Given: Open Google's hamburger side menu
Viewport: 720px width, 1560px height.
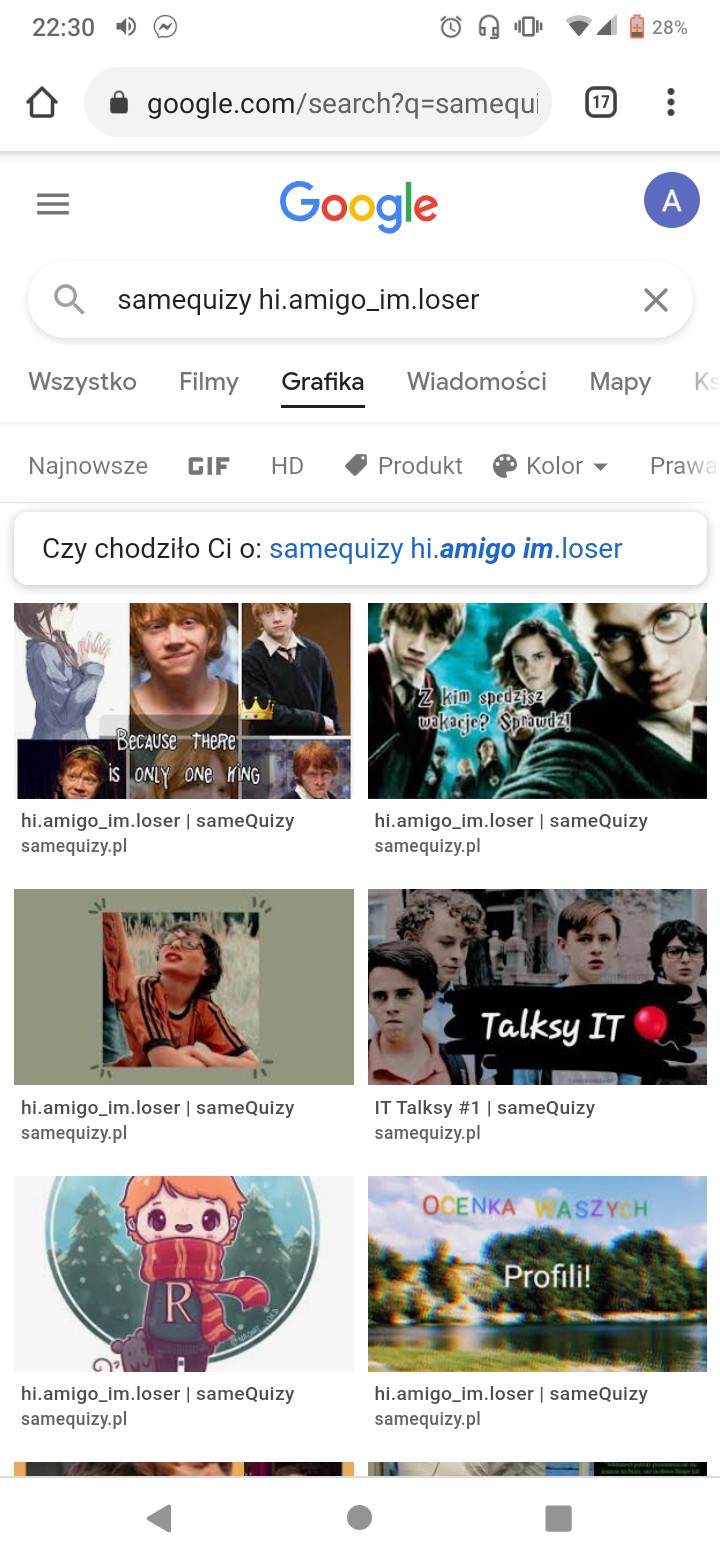Looking at the screenshot, I should [x=53, y=204].
